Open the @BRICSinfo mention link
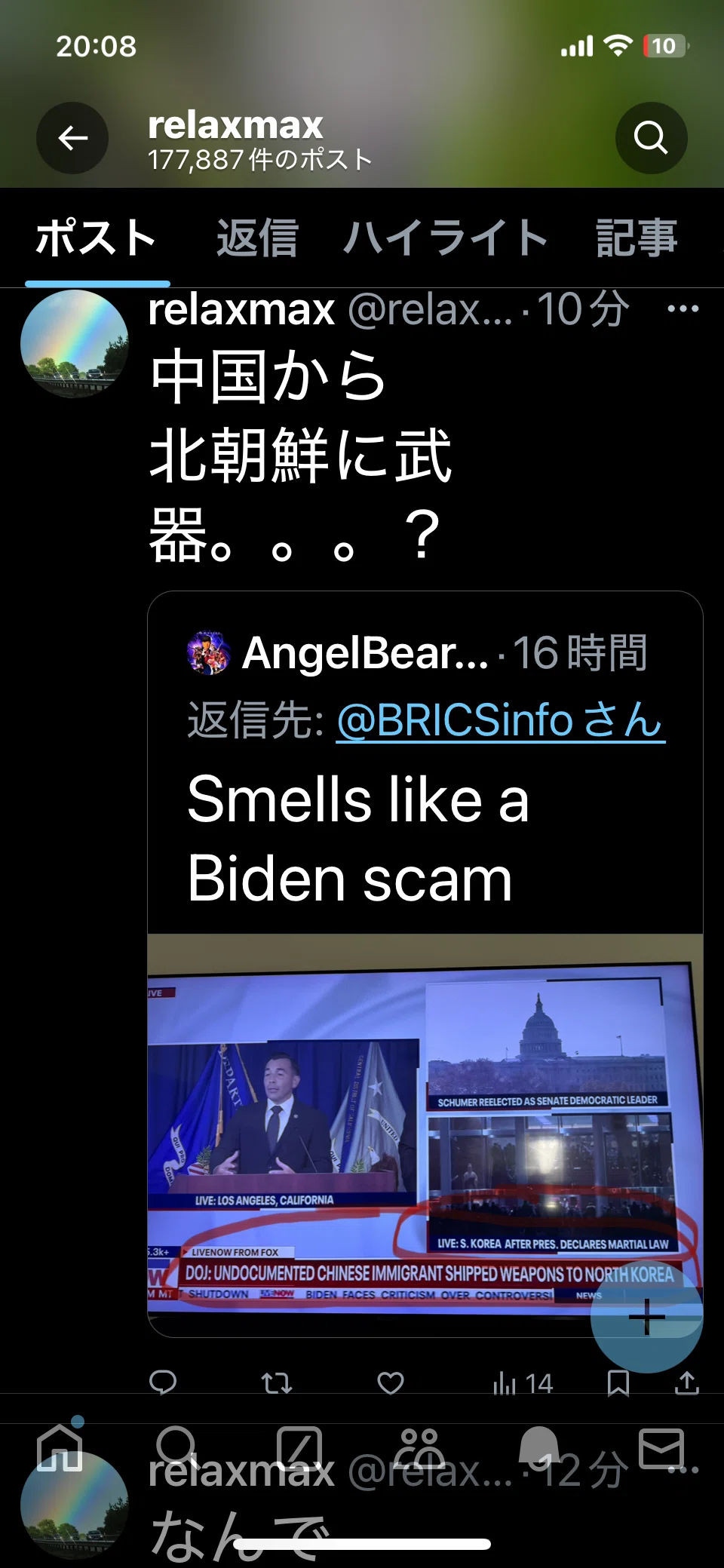 pos(501,720)
